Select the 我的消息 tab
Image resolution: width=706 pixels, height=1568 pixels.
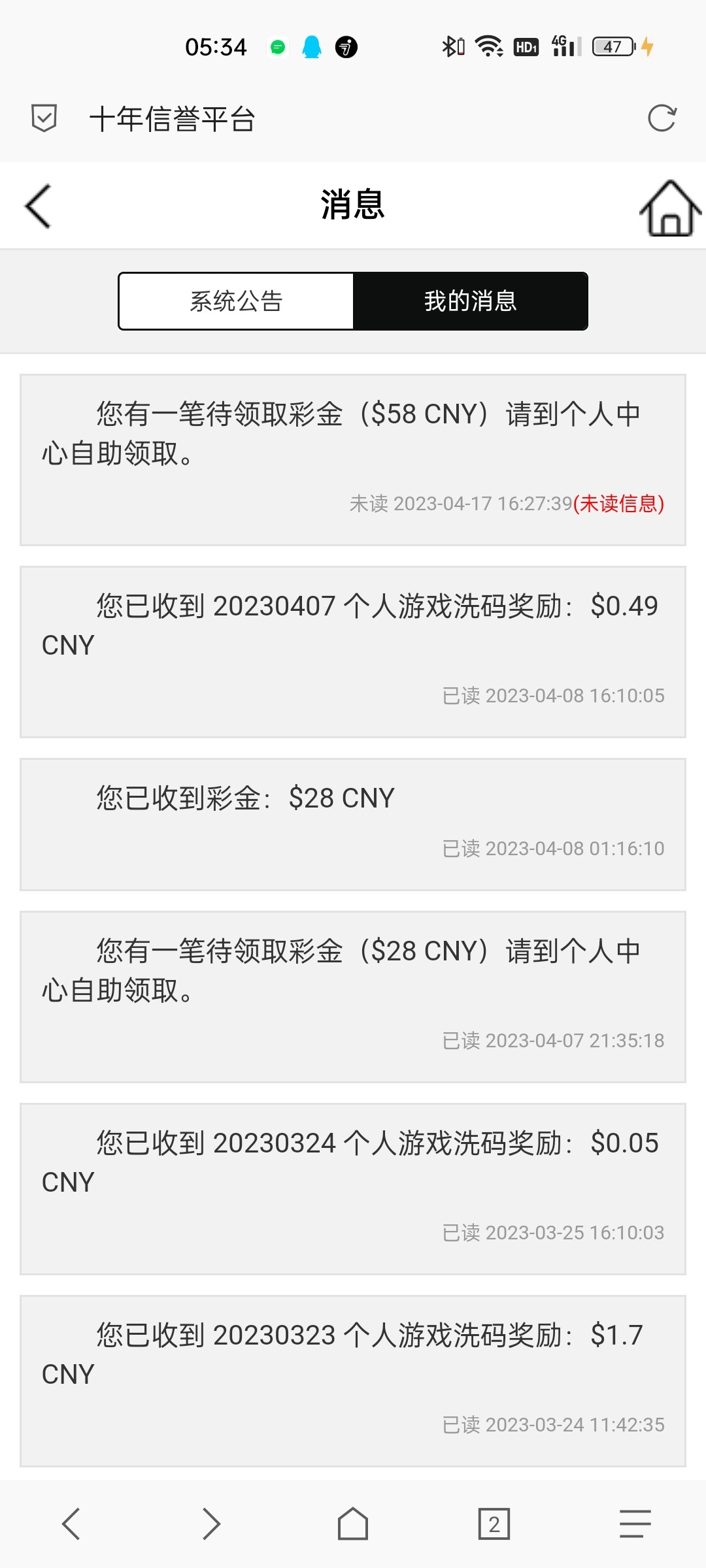(x=470, y=301)
